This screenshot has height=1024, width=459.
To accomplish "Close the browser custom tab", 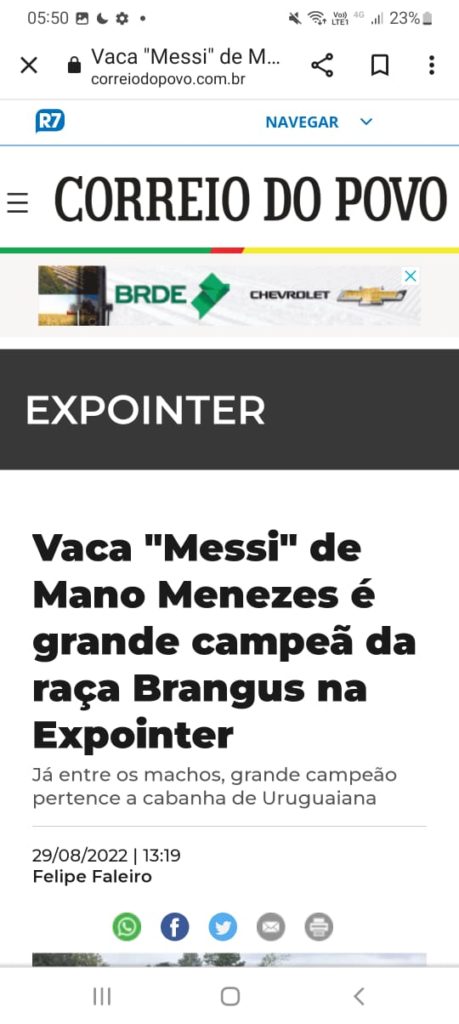I will tap(29, 65).
